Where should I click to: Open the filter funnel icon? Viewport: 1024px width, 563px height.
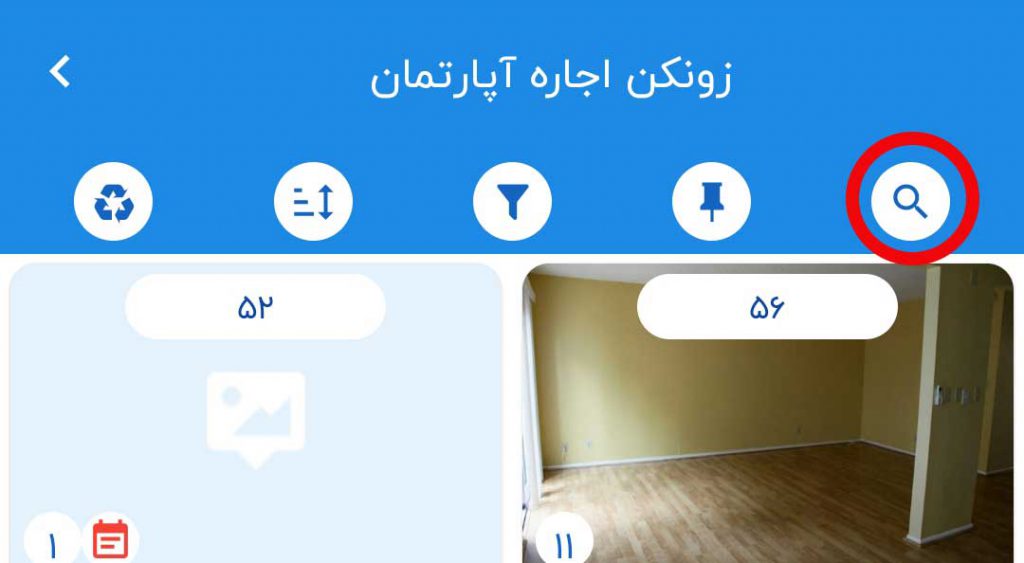coord(512,203)
